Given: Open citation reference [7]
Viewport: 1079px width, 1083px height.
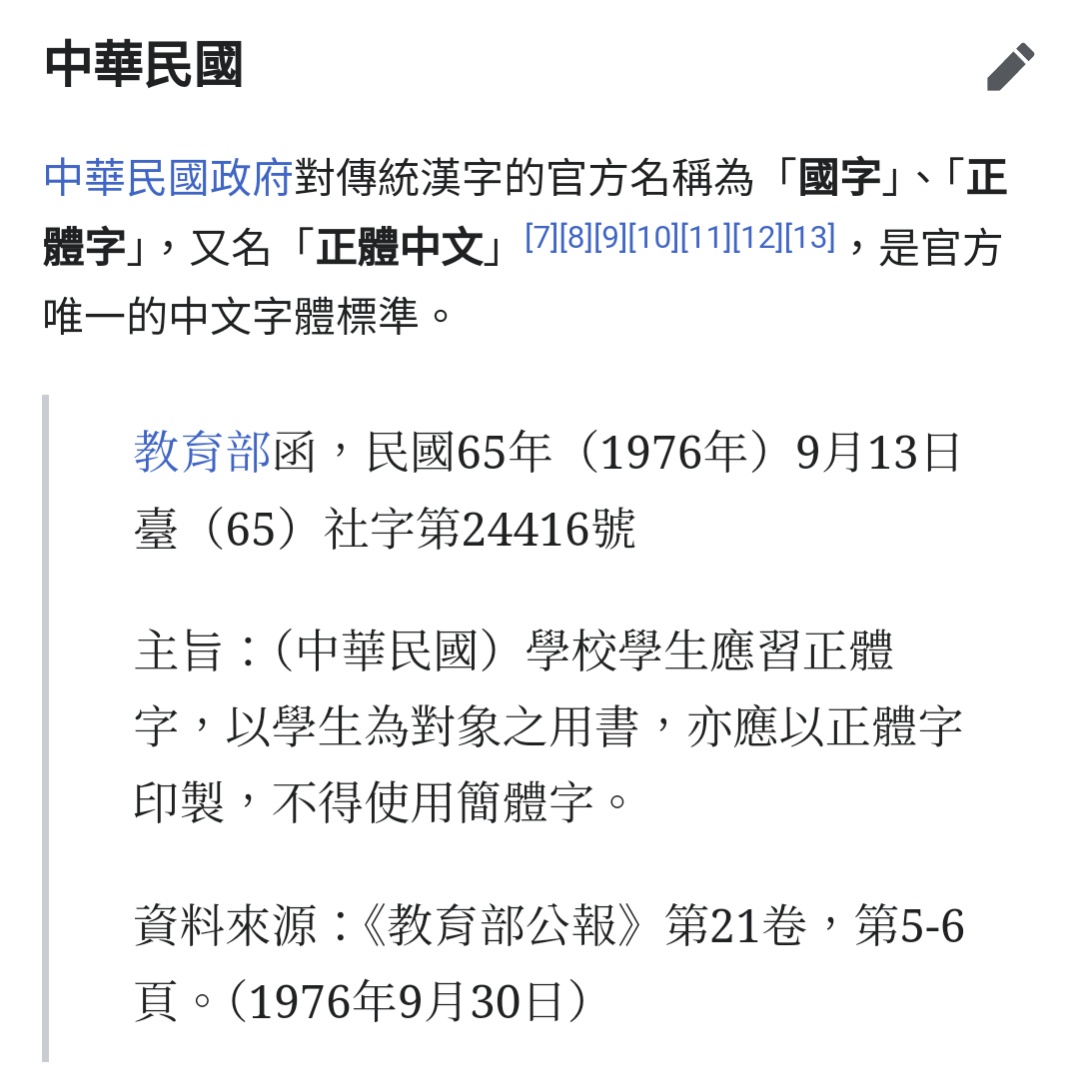Looking at the screenshot, I should [541, 238].
